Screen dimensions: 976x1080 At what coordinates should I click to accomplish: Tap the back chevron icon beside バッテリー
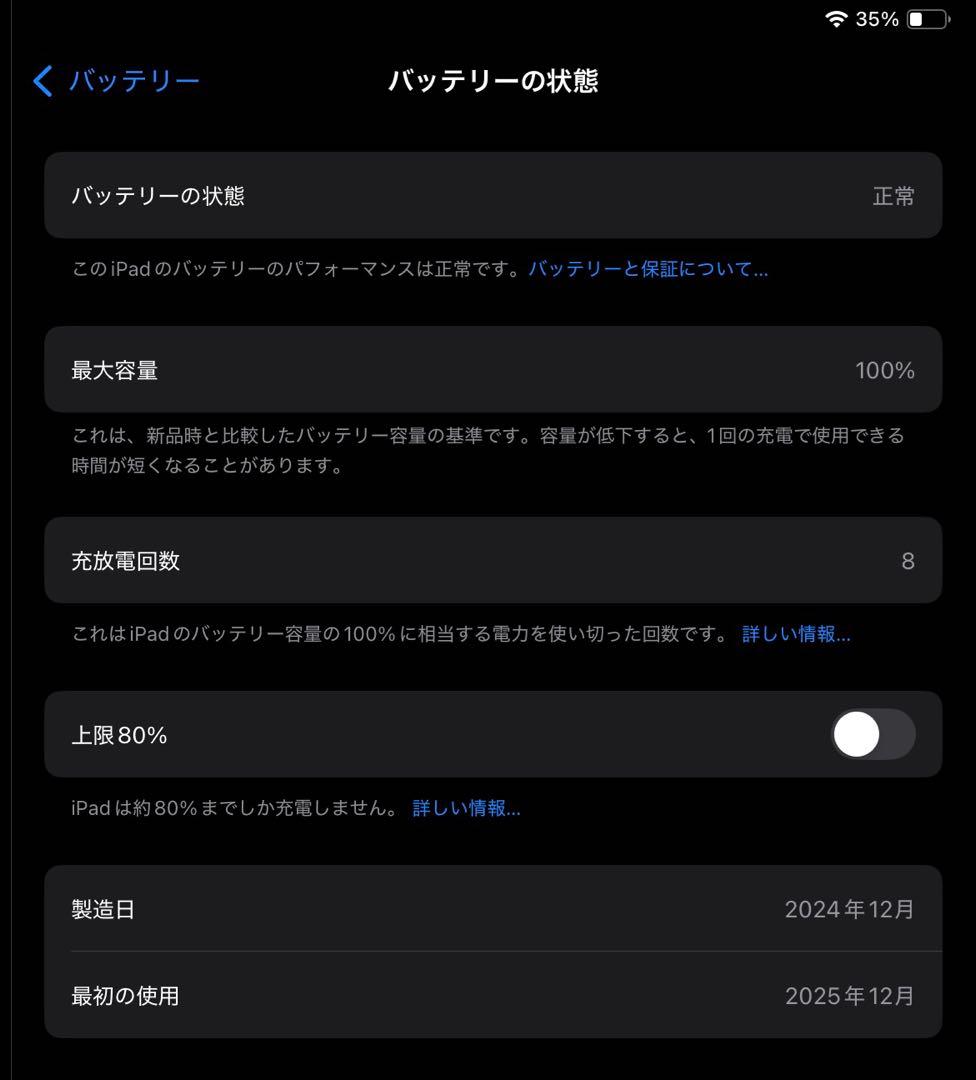(41, 80)
